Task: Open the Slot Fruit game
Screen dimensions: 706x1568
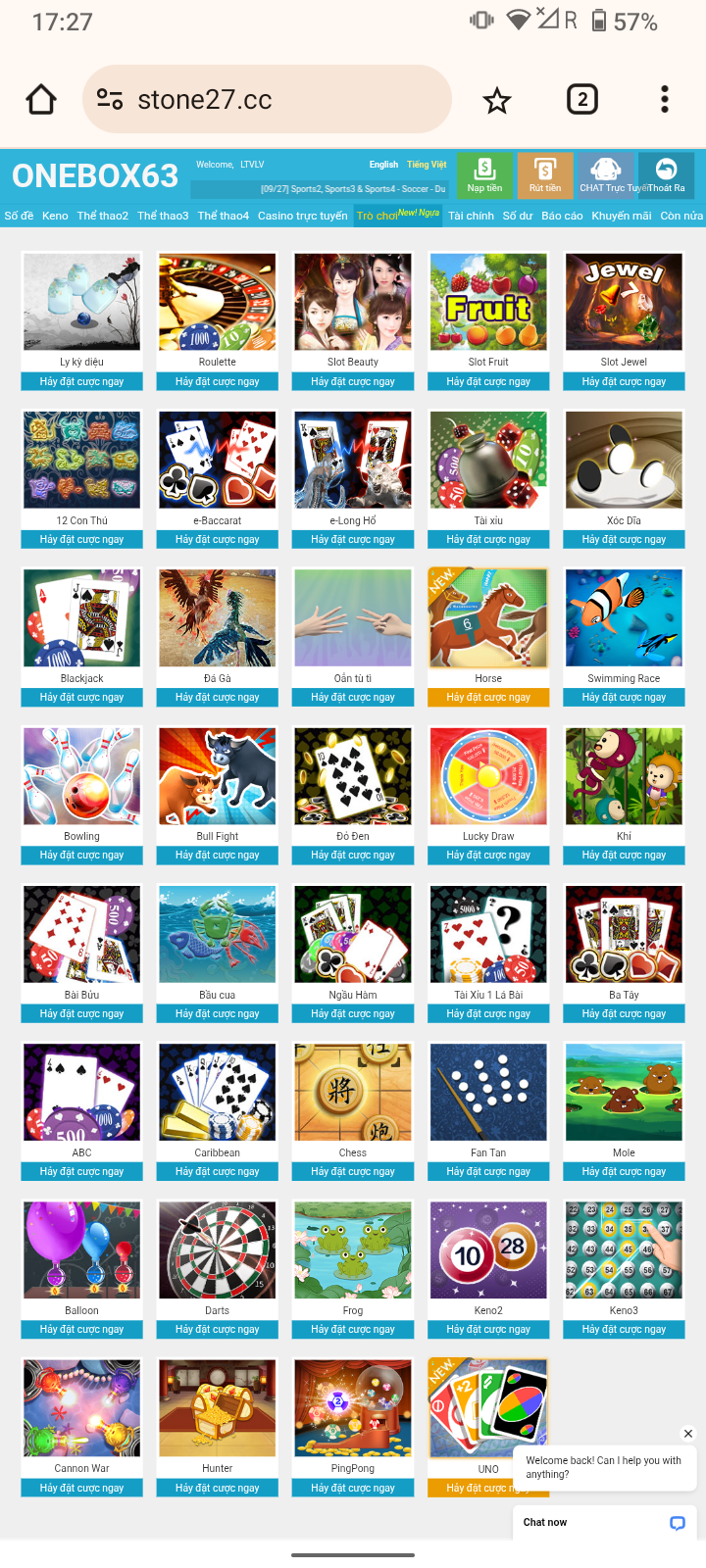Action: tap(488, 303)
